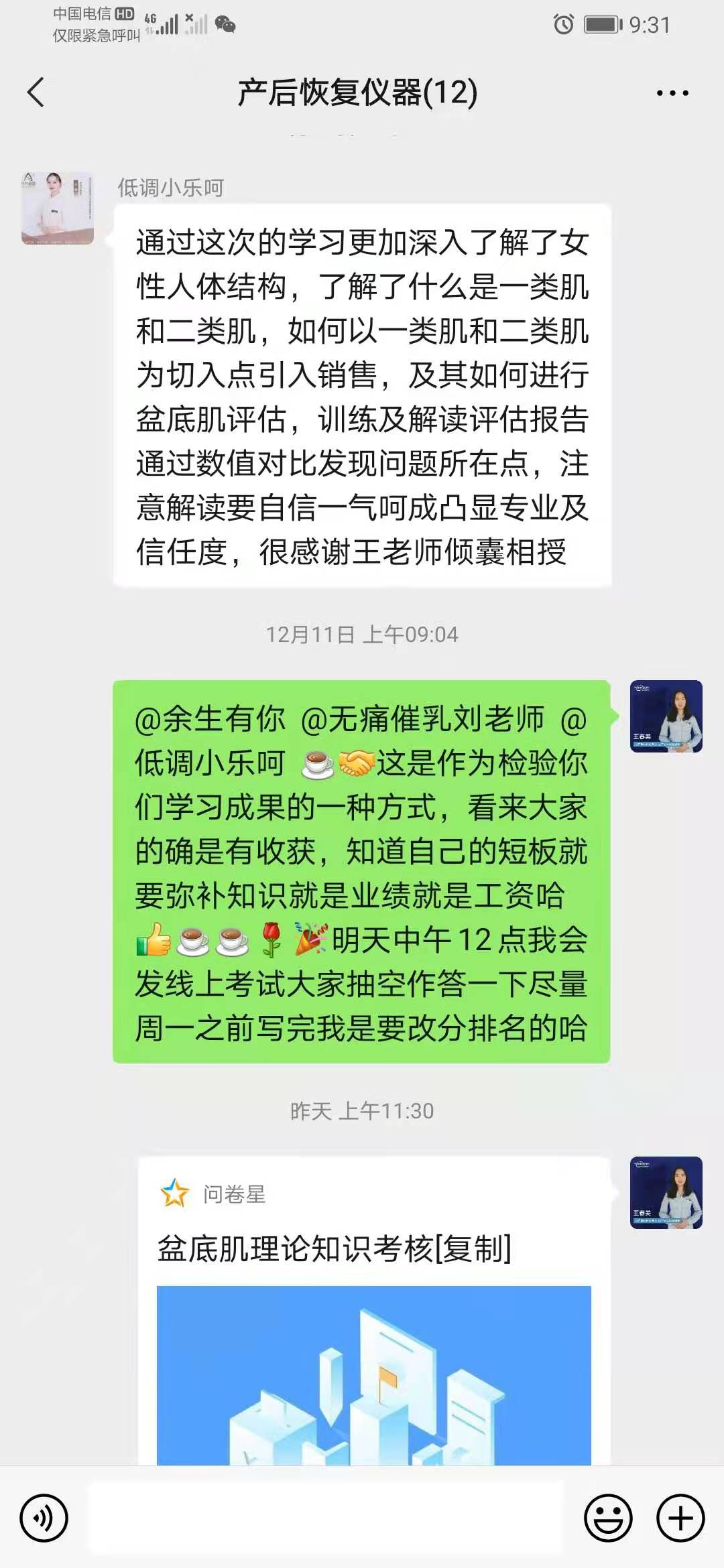Open the group chat info menu
The height and width of the screenshot is (1568, 724).
point(672,93)
